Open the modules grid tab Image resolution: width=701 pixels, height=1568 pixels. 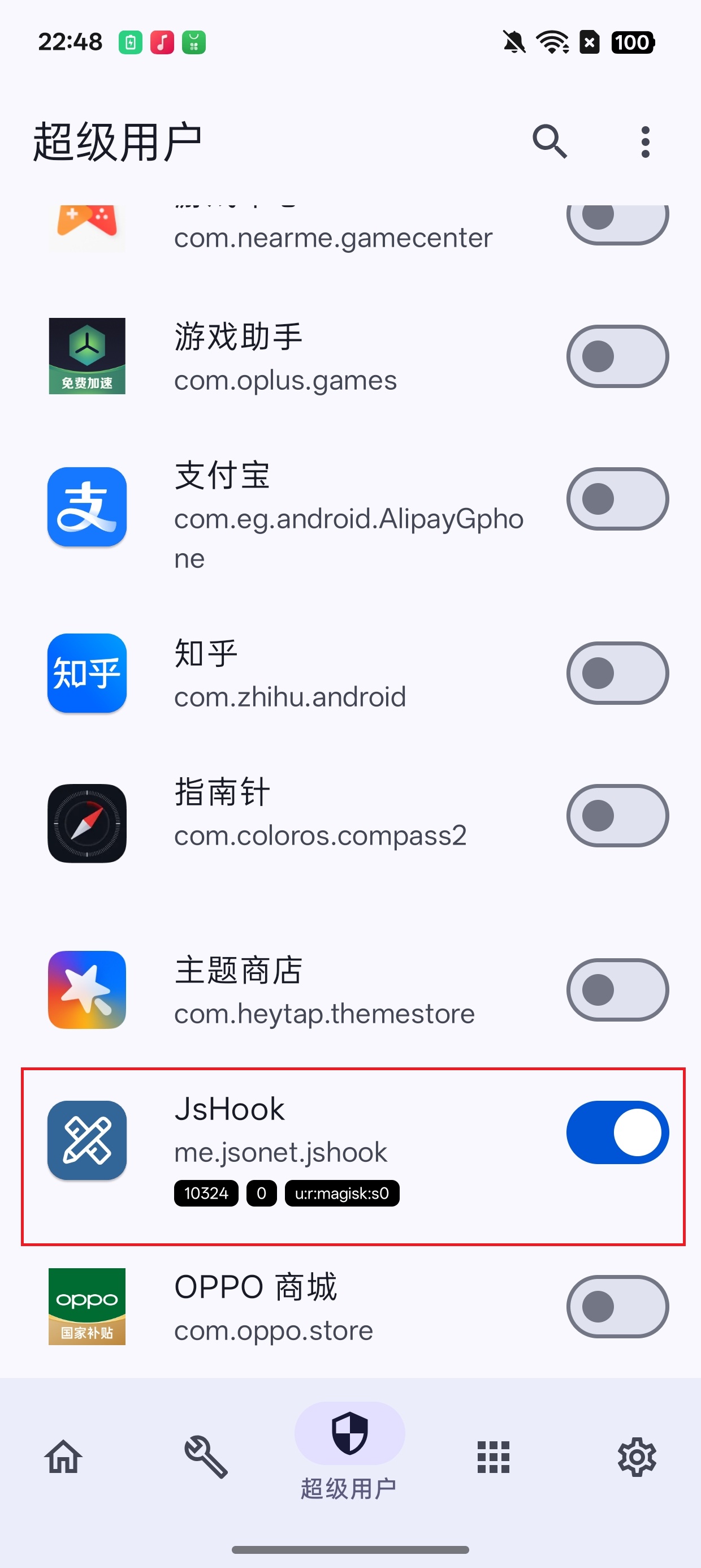click(x=492, y=1457)
